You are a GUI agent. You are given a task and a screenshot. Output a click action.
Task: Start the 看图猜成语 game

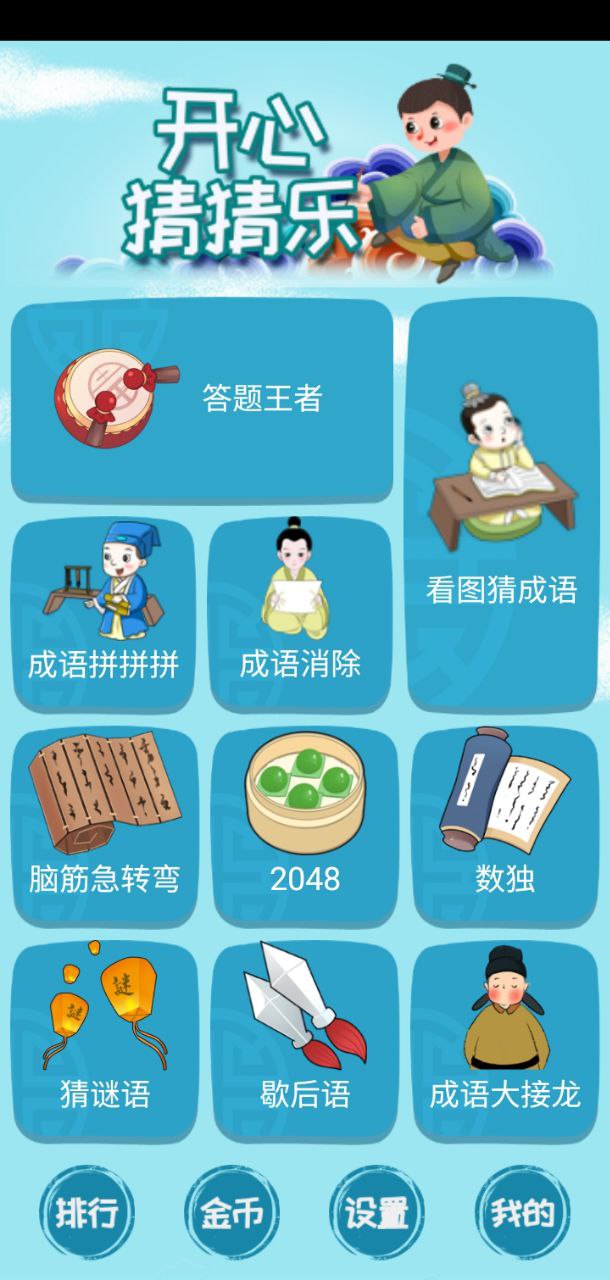pos(502,505)
